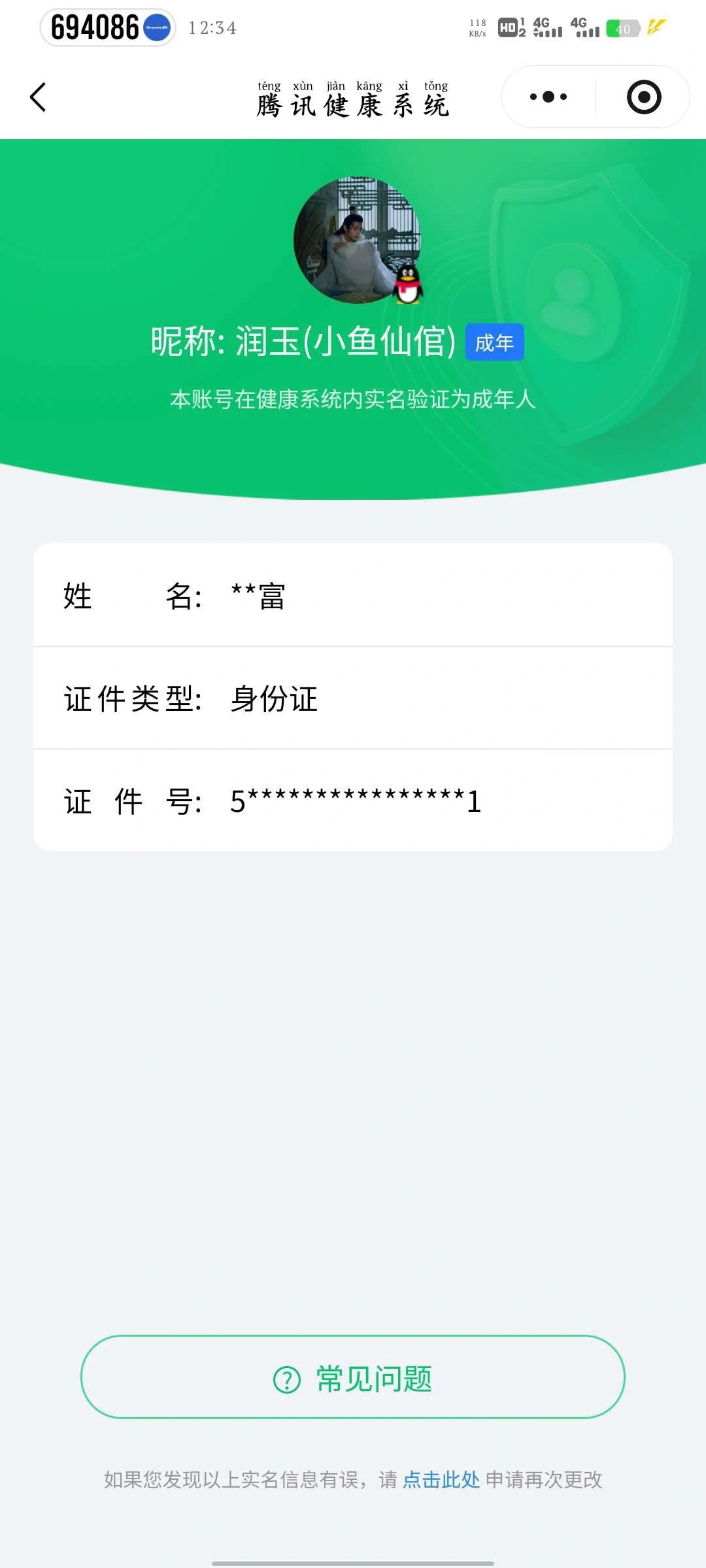Open the mini-program more options menu (⋯)
The height and width of the screenshot is (1568, 706).
[x=546, y=97]
